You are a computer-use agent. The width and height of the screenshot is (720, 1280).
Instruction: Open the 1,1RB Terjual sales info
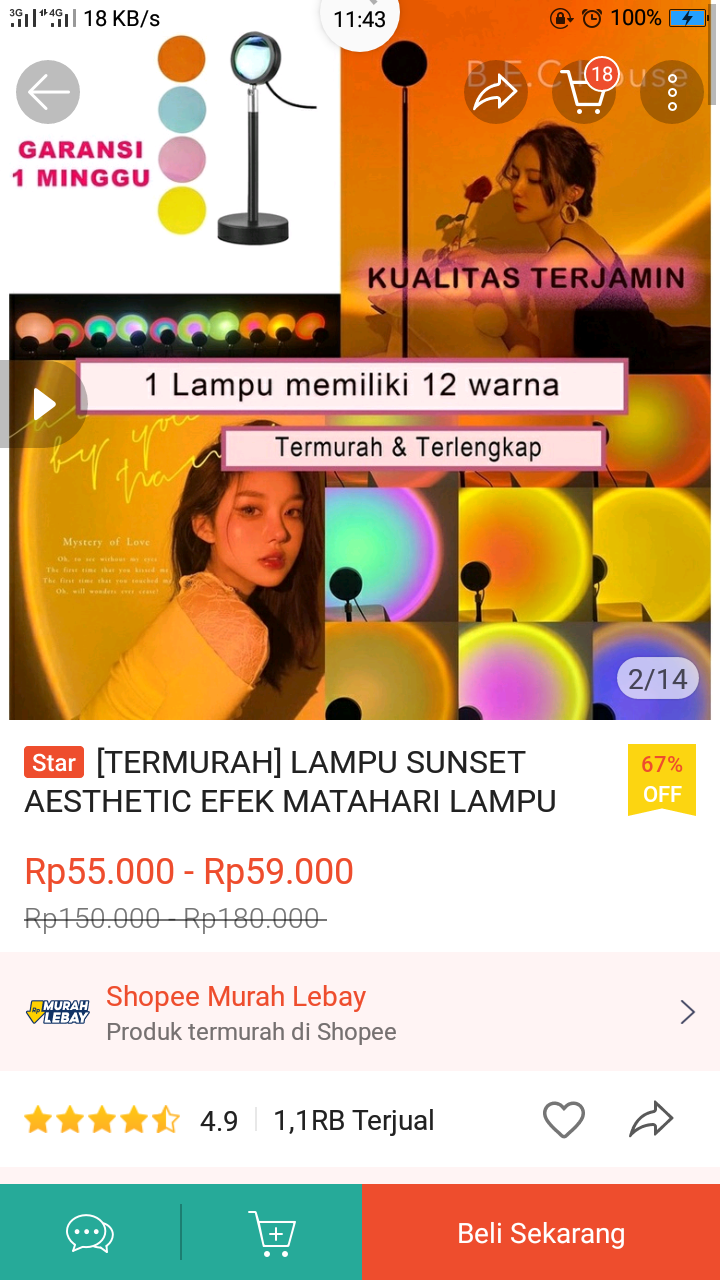click(x=352, y=1120)
